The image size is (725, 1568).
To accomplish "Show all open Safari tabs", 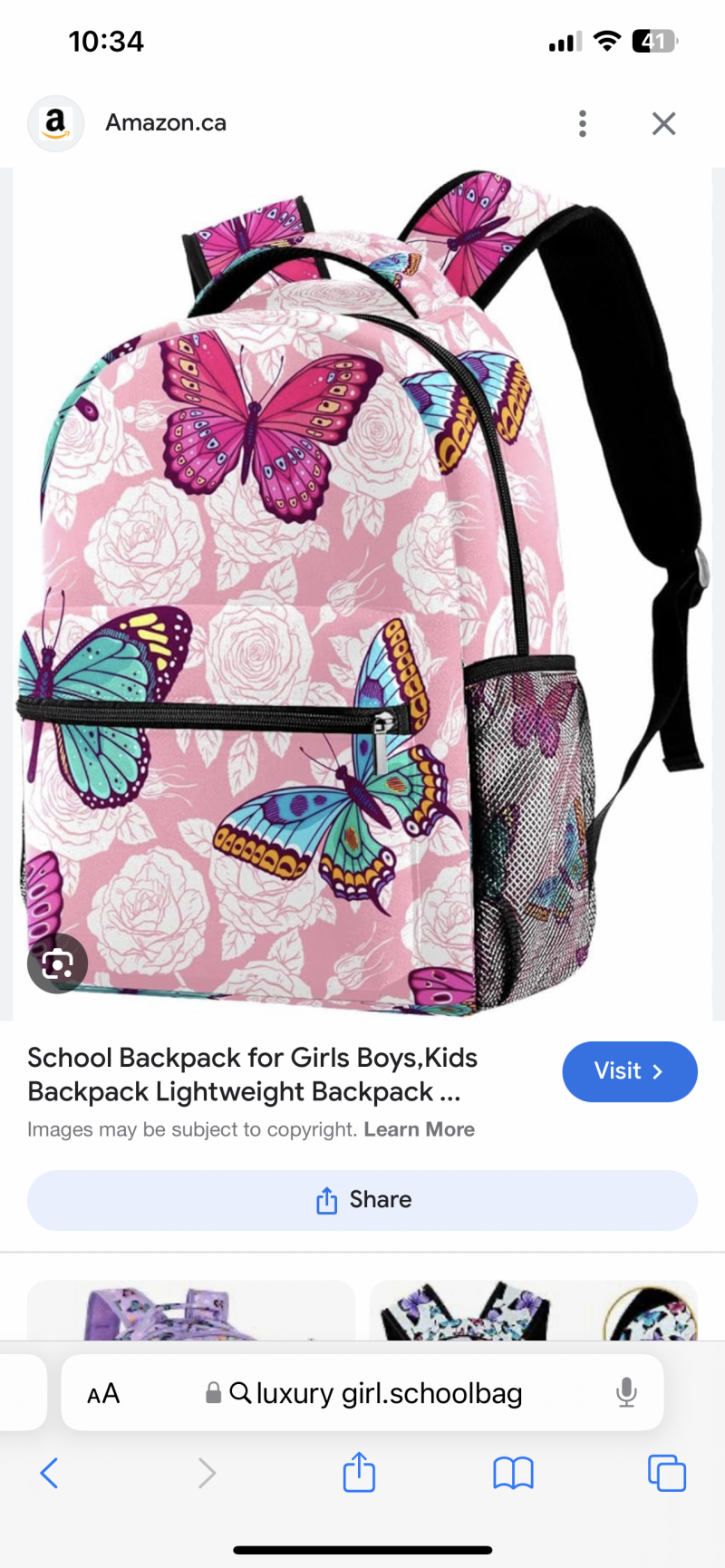I will click(666, 1473).
